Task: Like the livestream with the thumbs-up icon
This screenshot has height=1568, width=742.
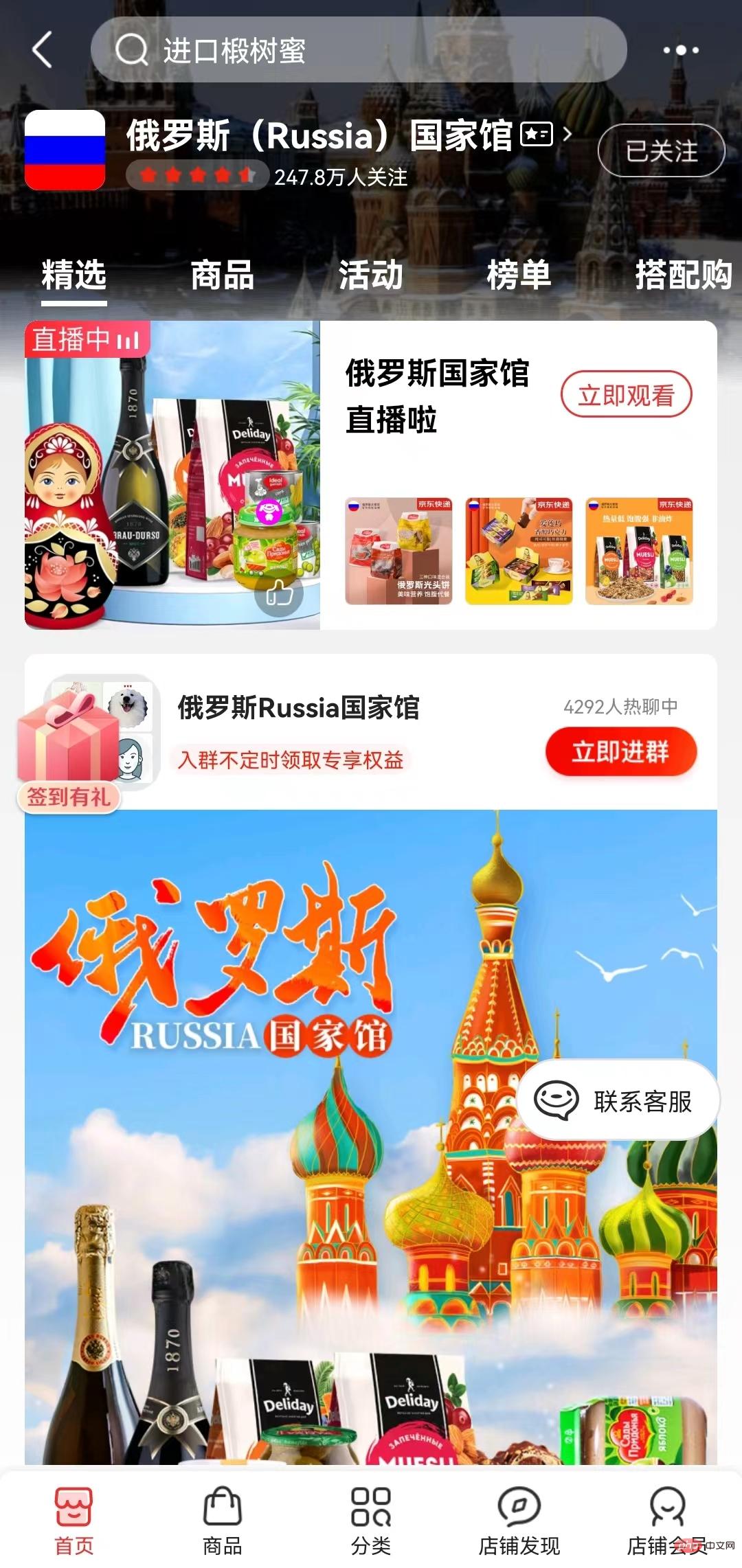Action: coord(279,593)
